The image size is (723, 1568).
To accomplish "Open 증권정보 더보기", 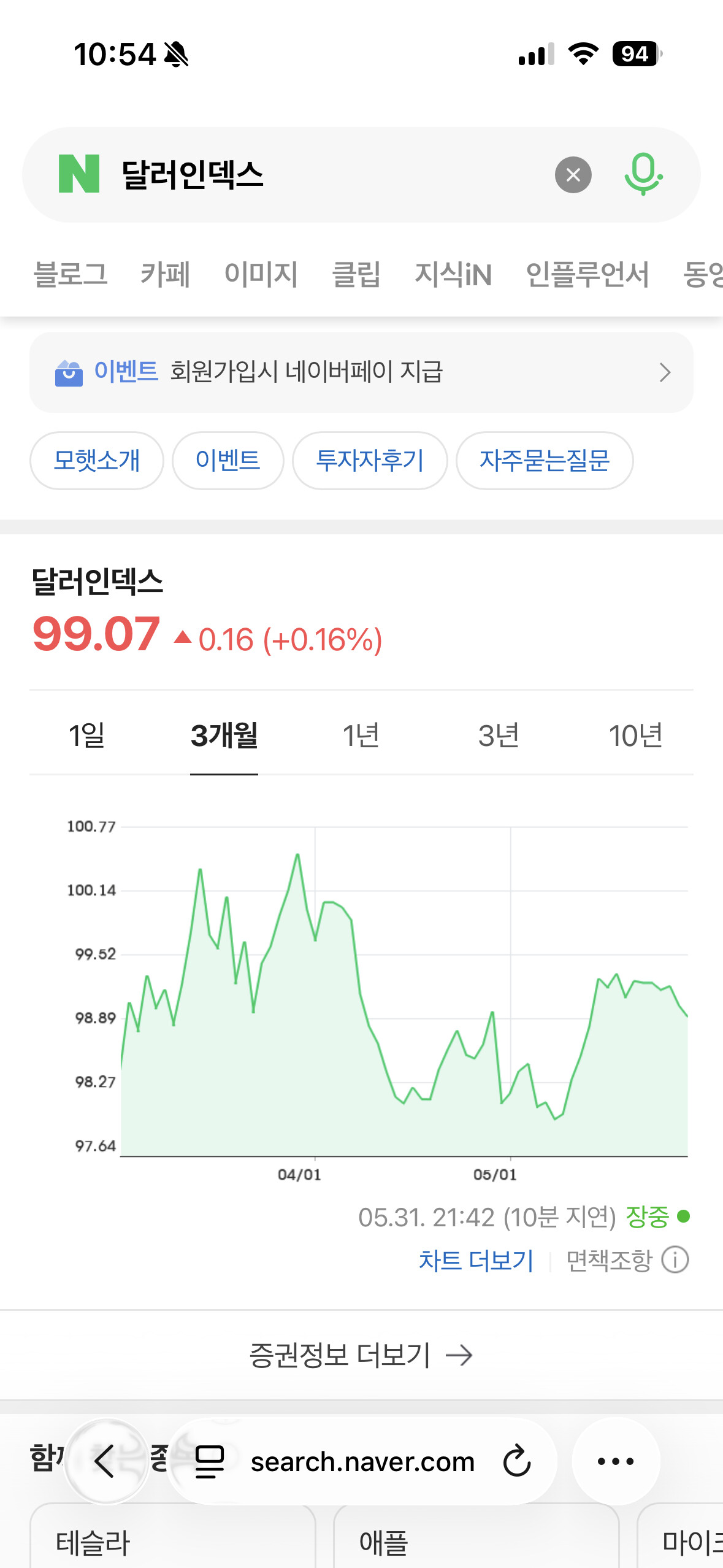I will pyautogui.click(x=361, y=1355).
